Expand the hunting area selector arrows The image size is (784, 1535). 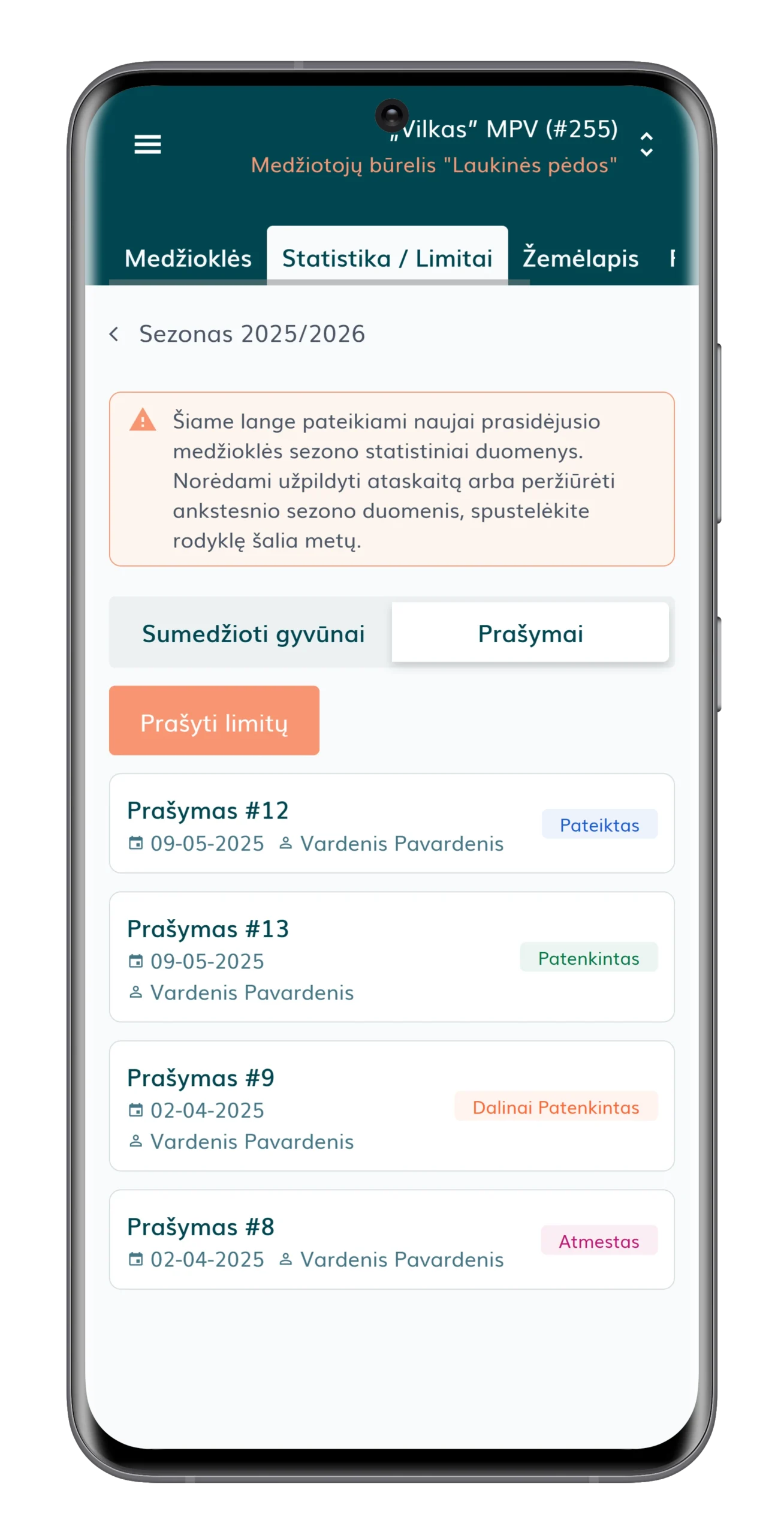pyautogui.click(x=646, y=144)
